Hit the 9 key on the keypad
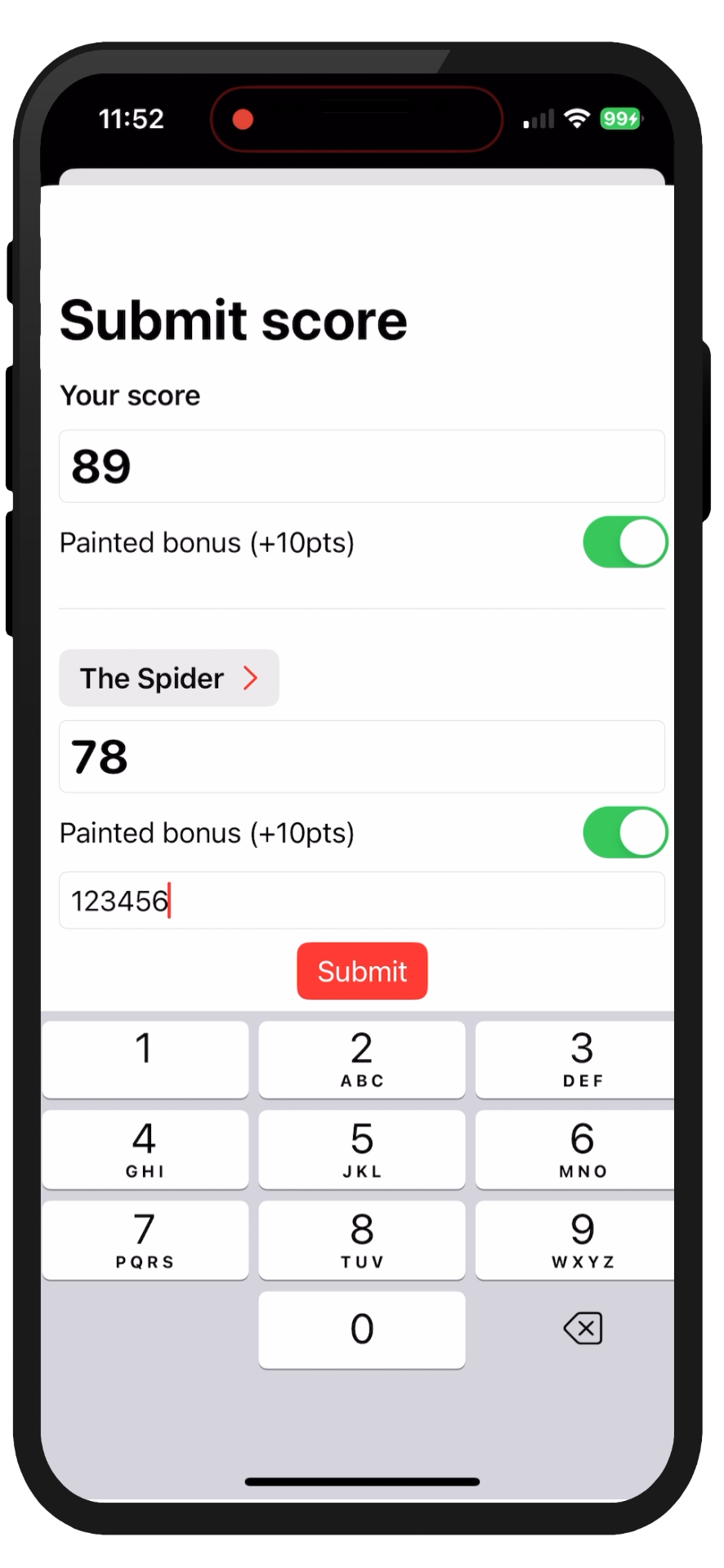Image resolution: width=724 pixels, height=1568 pixels. tap(581, 1239)
